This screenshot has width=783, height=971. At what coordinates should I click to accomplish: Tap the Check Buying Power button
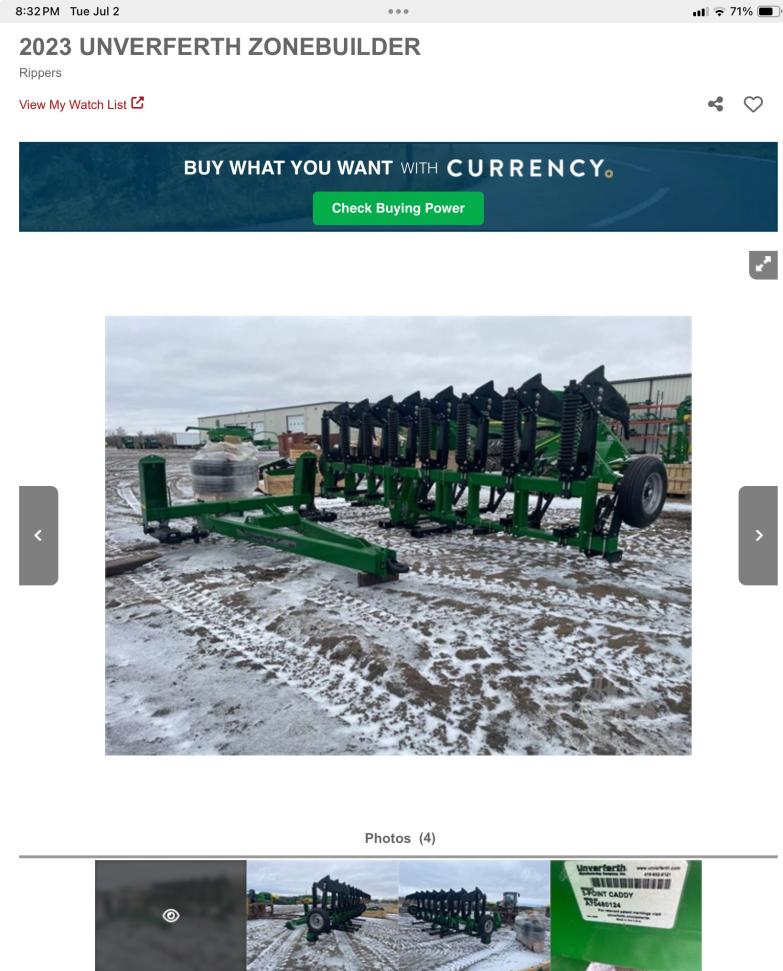click(x=398, y=208)
